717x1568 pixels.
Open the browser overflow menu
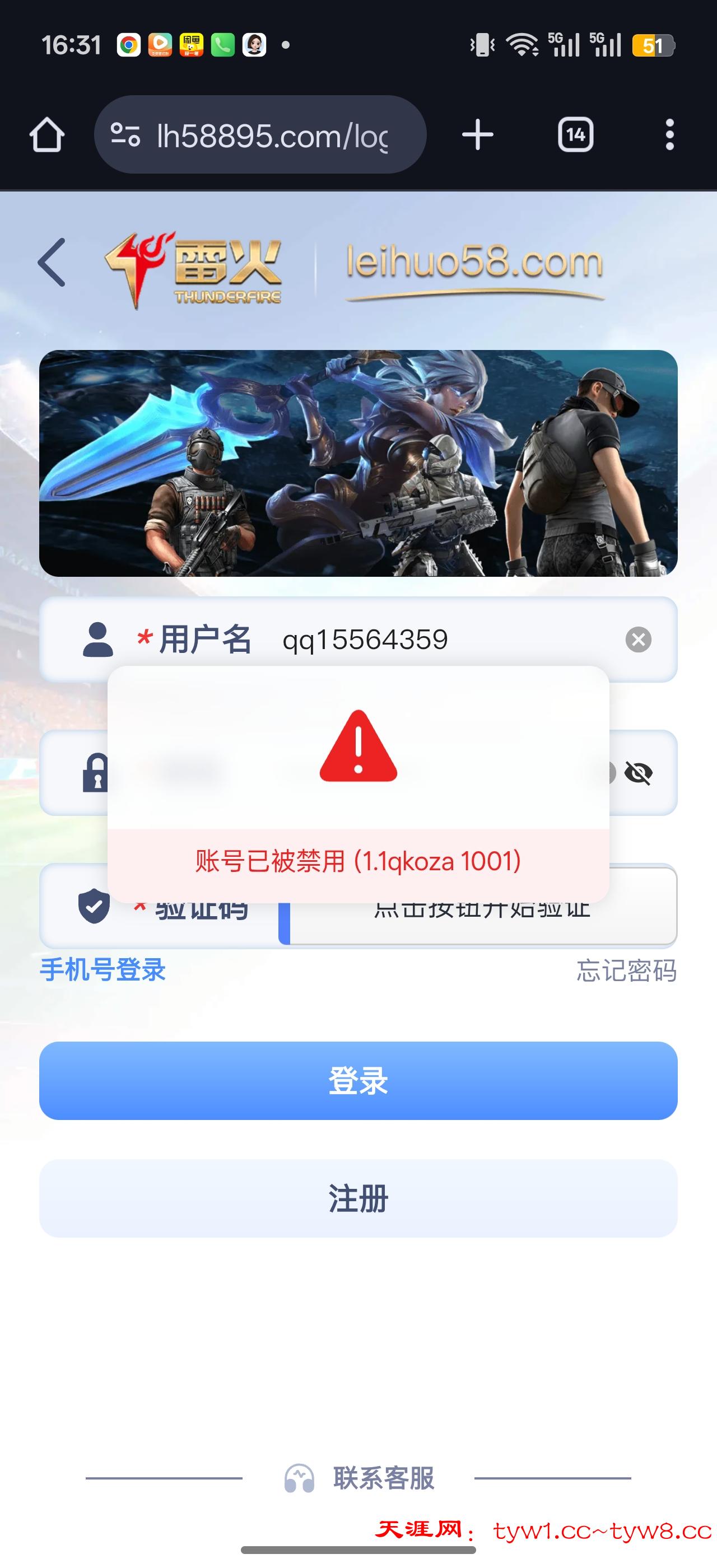669,134
